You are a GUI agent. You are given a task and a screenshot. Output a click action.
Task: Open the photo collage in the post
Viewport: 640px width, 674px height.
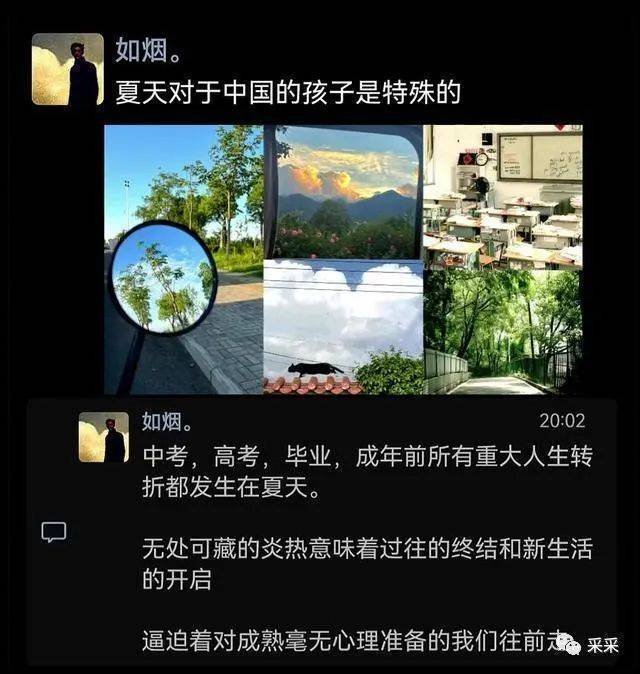click(x=343, y=259)
